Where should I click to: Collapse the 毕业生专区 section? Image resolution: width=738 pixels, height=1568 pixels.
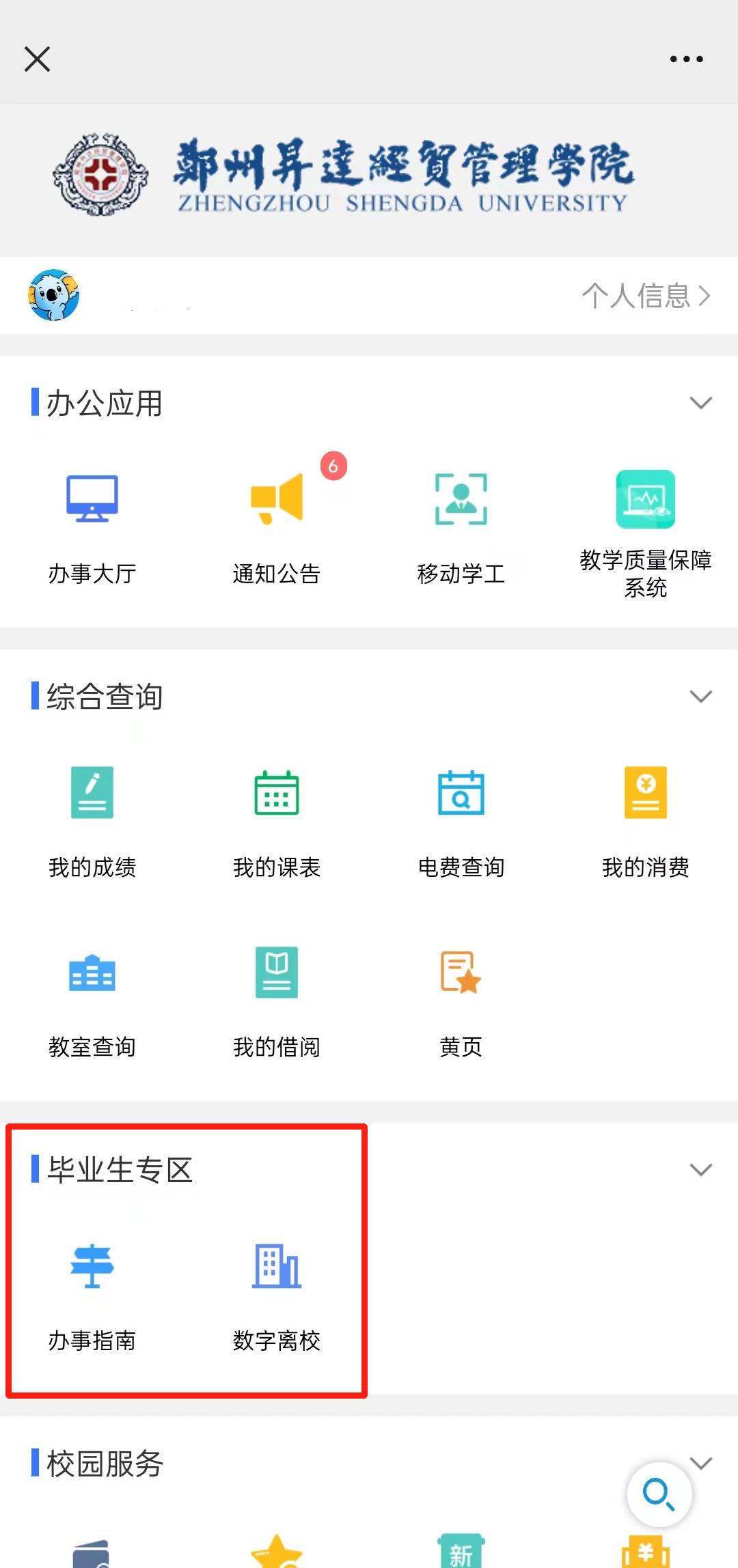click(x=700, y=1170)
